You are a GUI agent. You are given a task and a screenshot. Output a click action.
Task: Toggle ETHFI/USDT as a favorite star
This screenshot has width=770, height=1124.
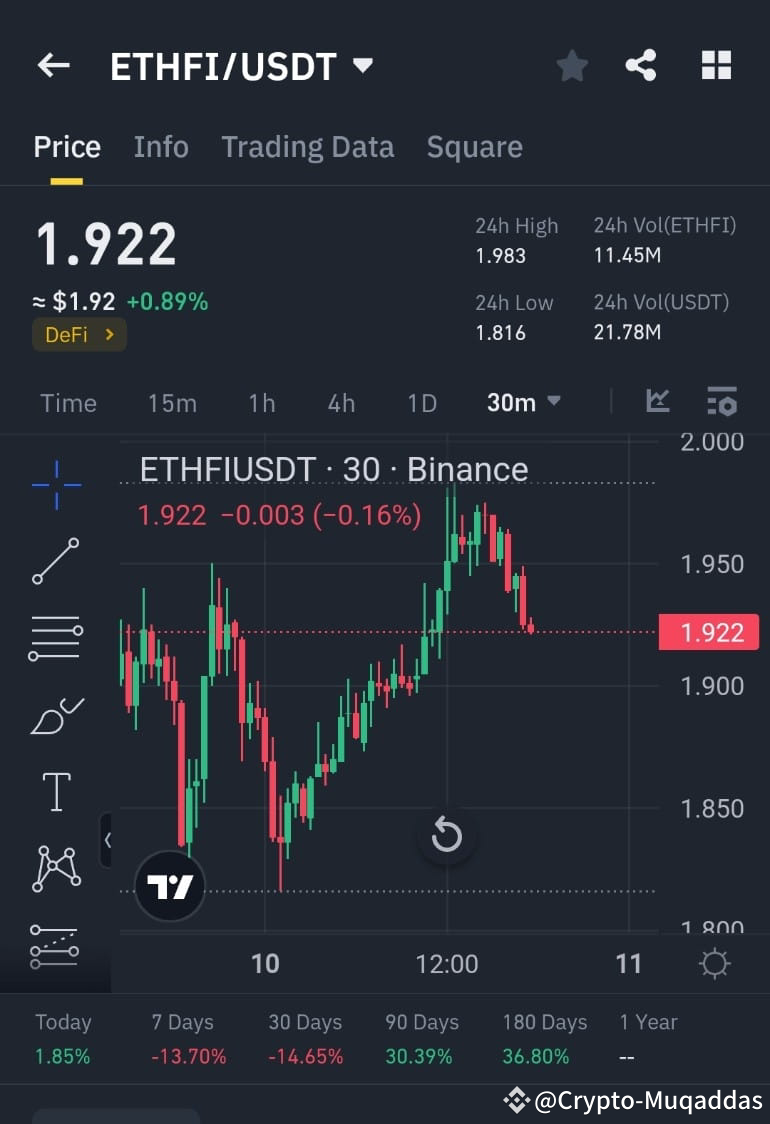pyautogui.click(x=571, y=65)
